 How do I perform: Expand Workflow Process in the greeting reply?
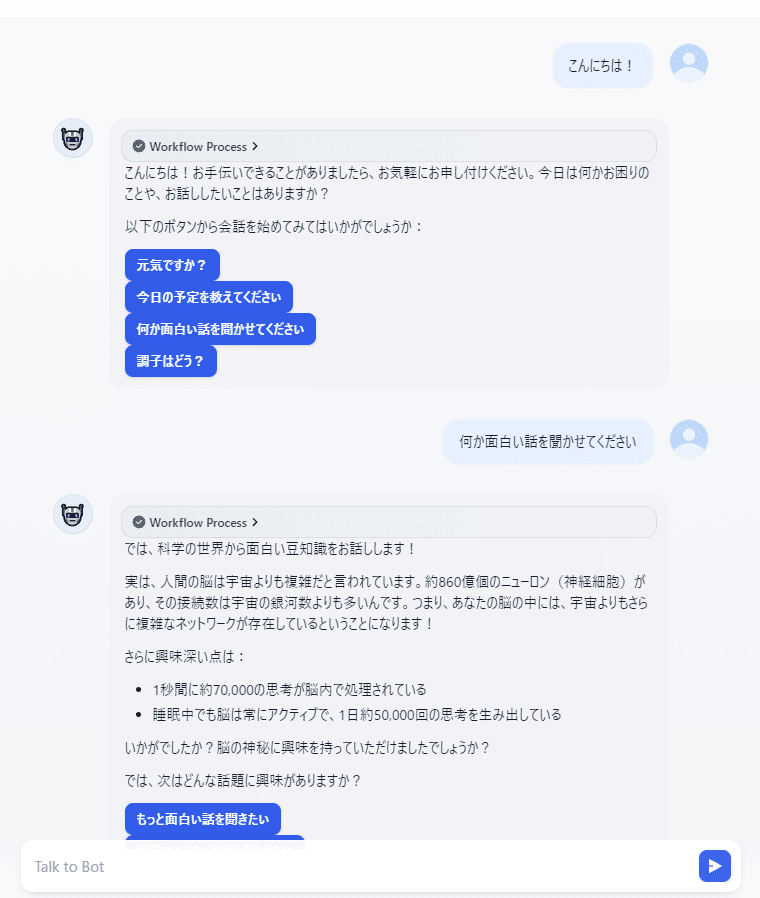(x=196, y=146)
